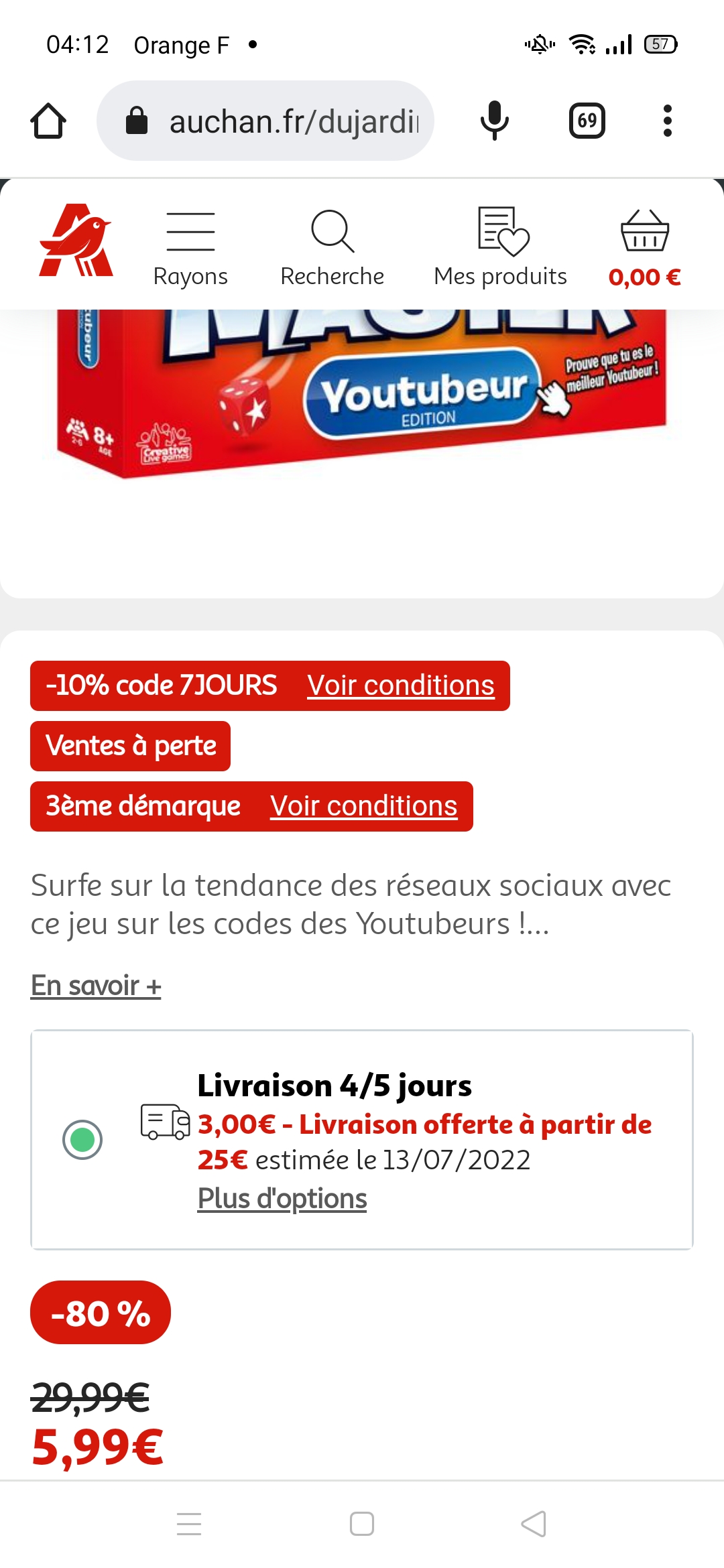Image resolution: width=724 pixels, height=1568 pixels.
Task: Open the browser overflow menu
Action: 667,121
